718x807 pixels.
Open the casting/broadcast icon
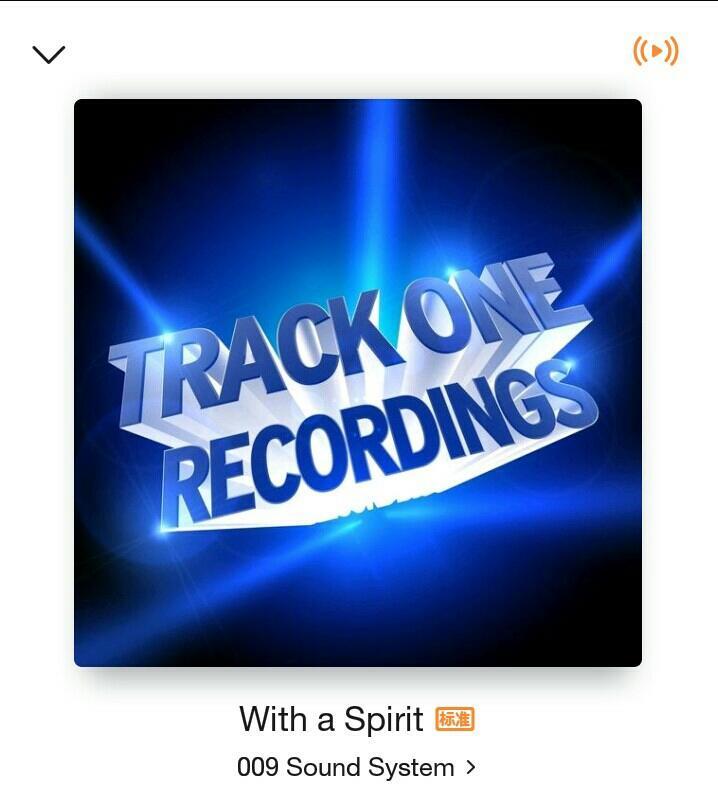point(655,50)
